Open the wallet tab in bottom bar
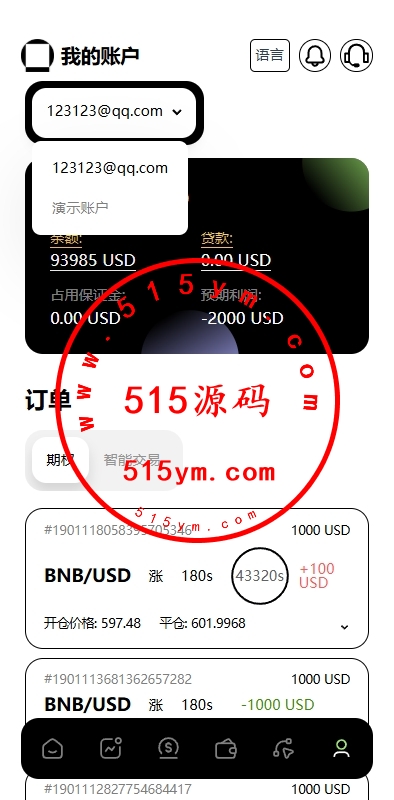 226,748
